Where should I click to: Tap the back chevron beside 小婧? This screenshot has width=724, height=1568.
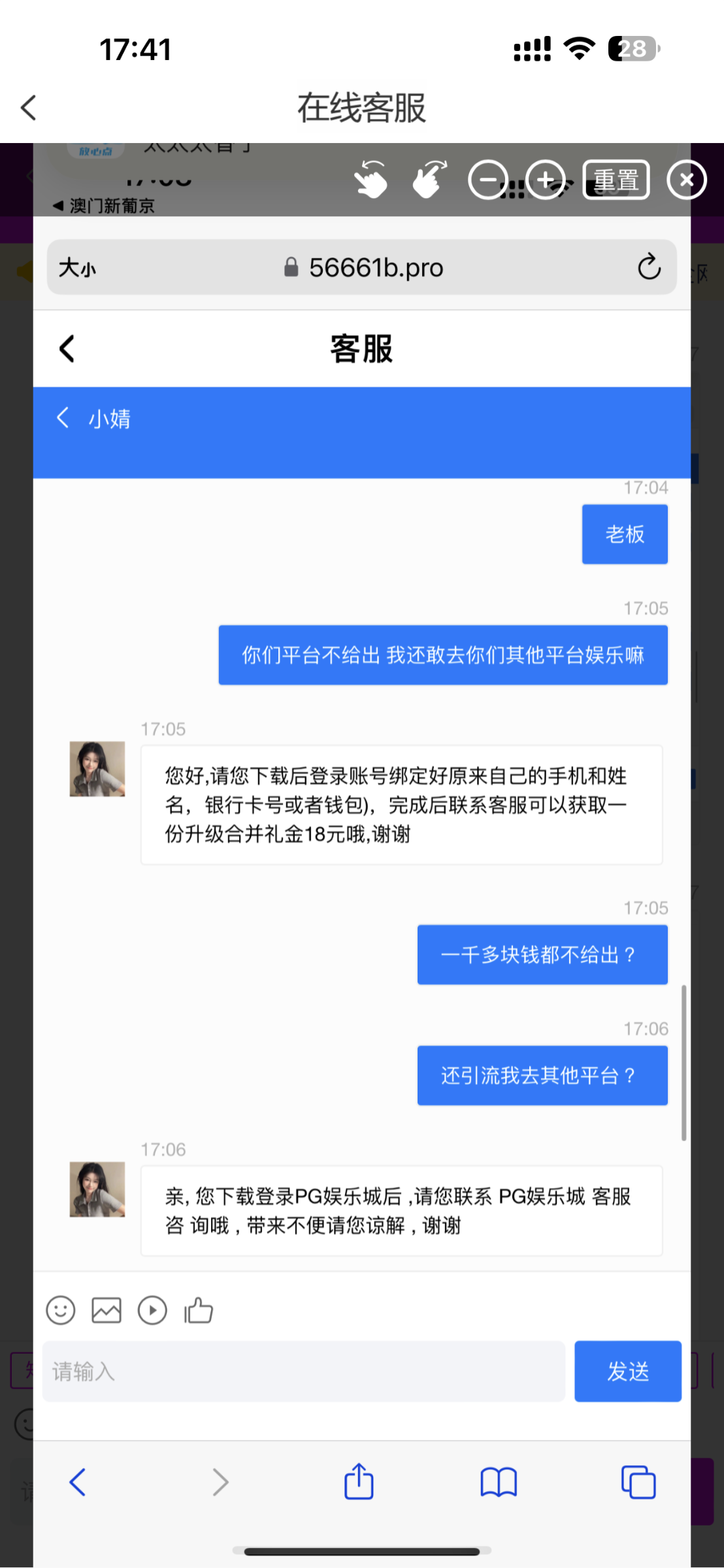coord(63,417)
